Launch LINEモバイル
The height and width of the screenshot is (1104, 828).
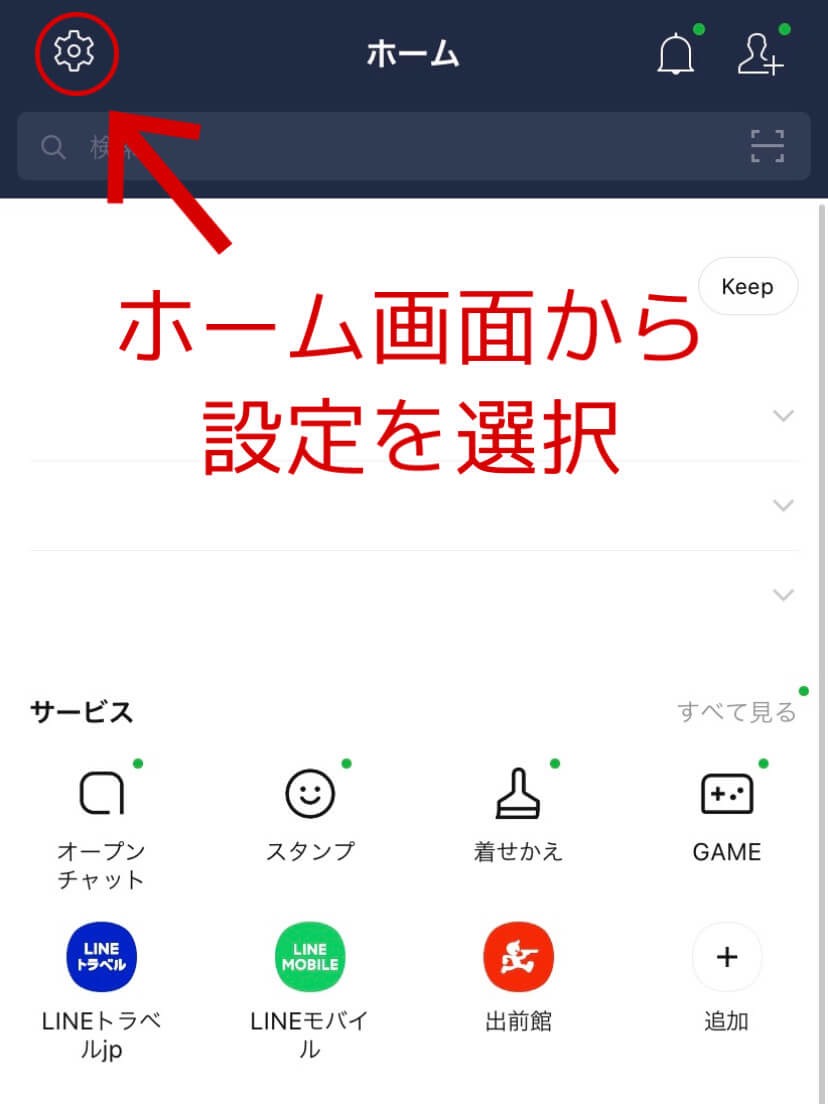click(310, 957)
